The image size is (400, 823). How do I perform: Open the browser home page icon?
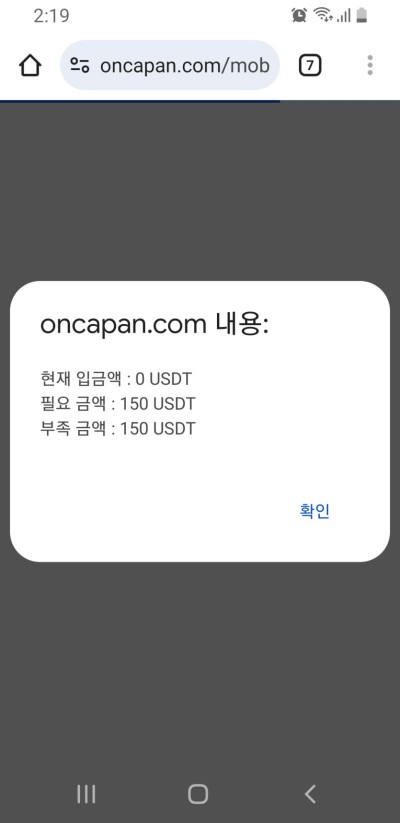30,66
